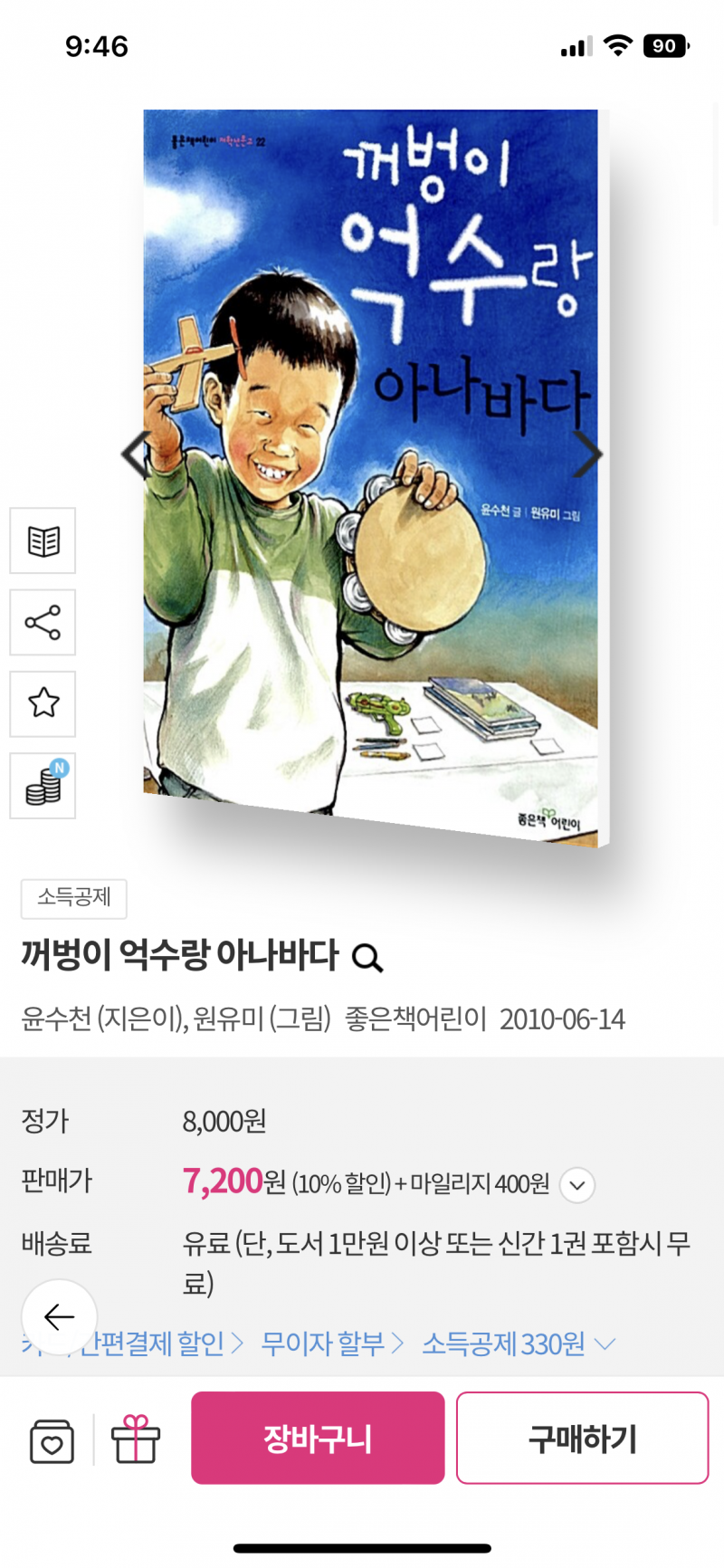Open the coins reward icon
724x1568 pixels.
pyautogui.click(x=43, y=785)
